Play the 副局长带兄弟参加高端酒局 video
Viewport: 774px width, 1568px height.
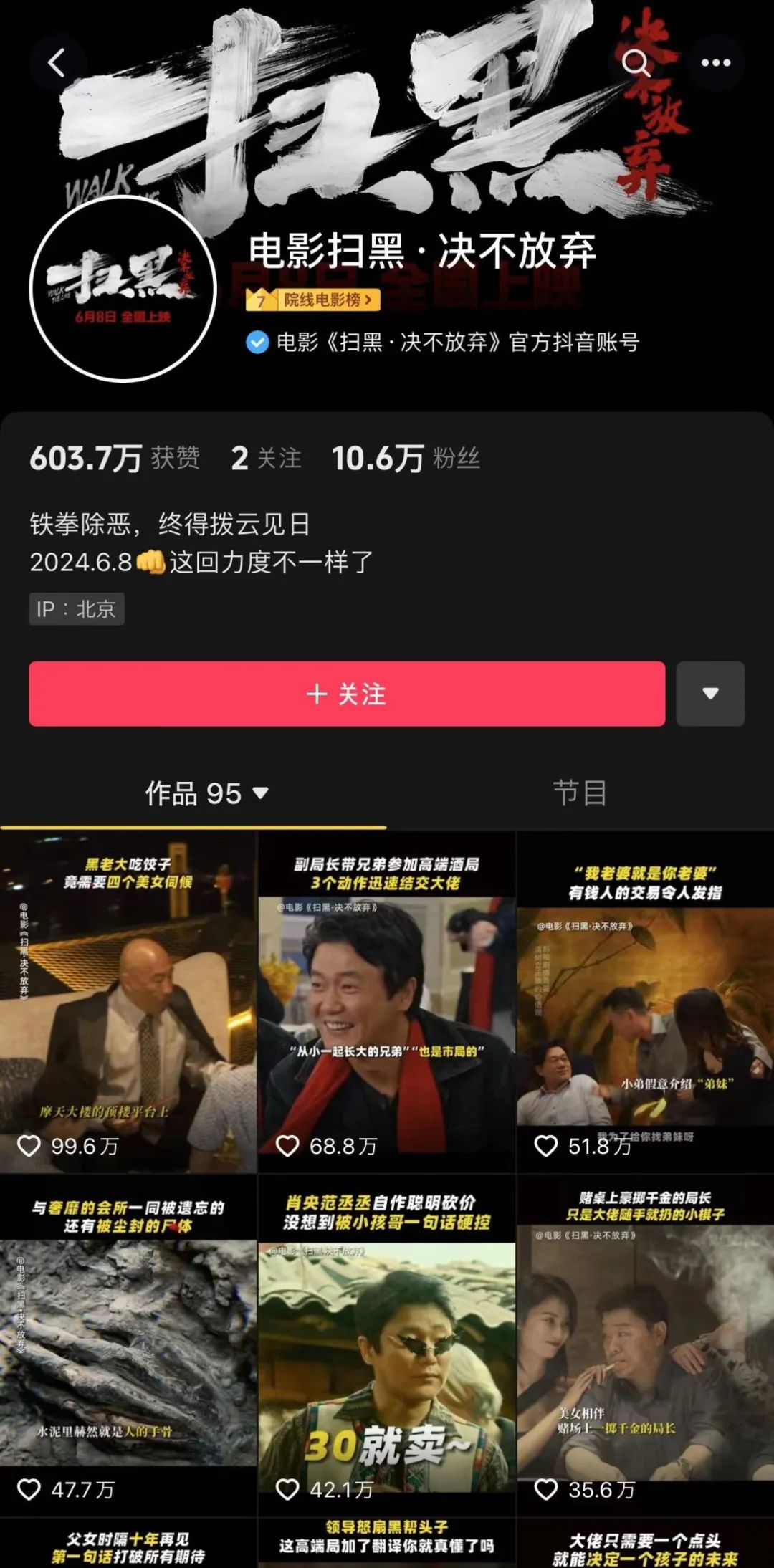[x=386, y=1003]
